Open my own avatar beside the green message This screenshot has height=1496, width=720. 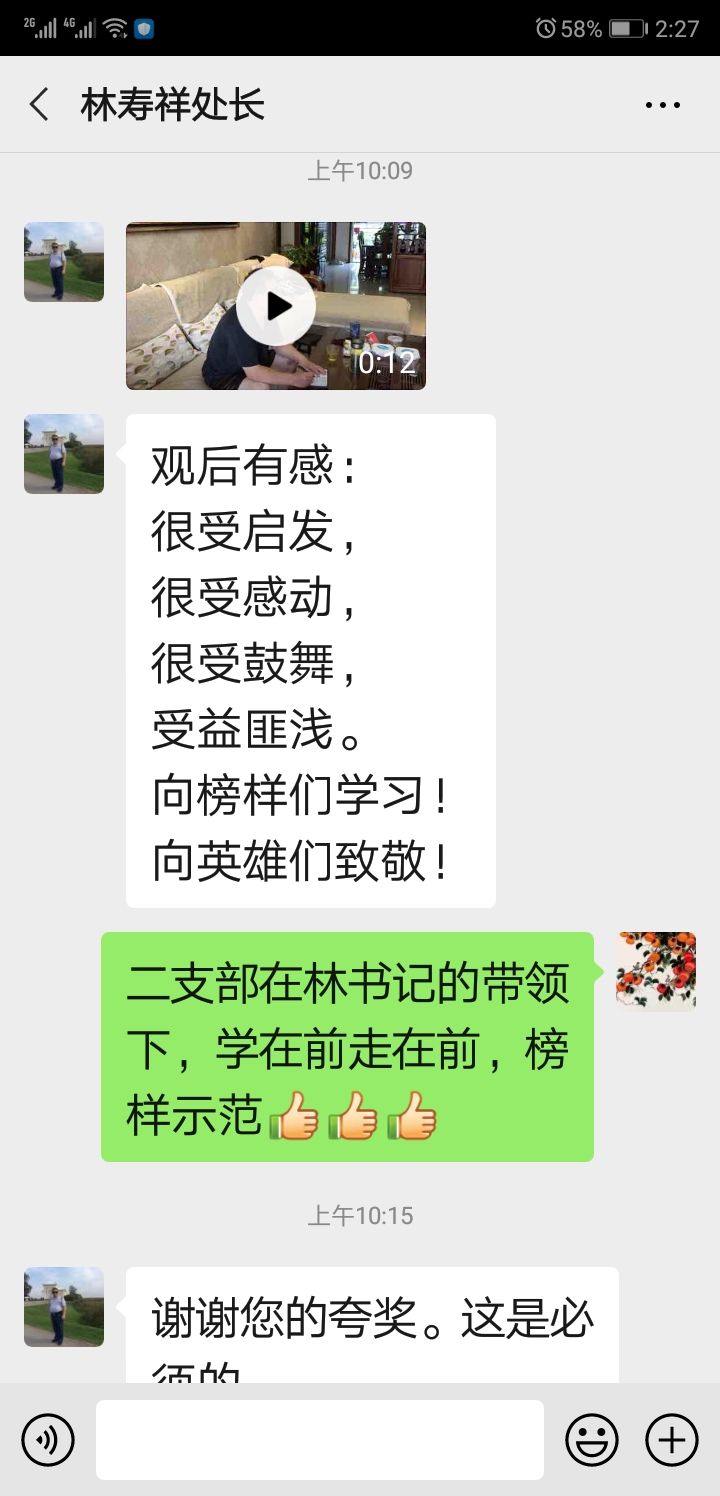[x=656, y=971]
